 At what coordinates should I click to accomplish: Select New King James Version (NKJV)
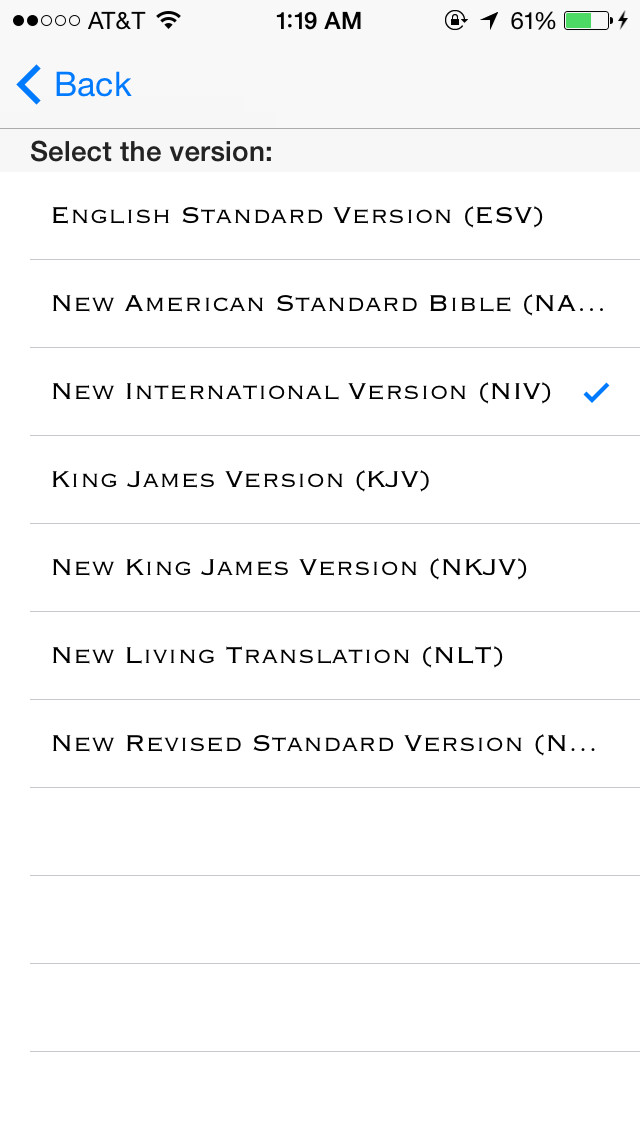point(320,568)
